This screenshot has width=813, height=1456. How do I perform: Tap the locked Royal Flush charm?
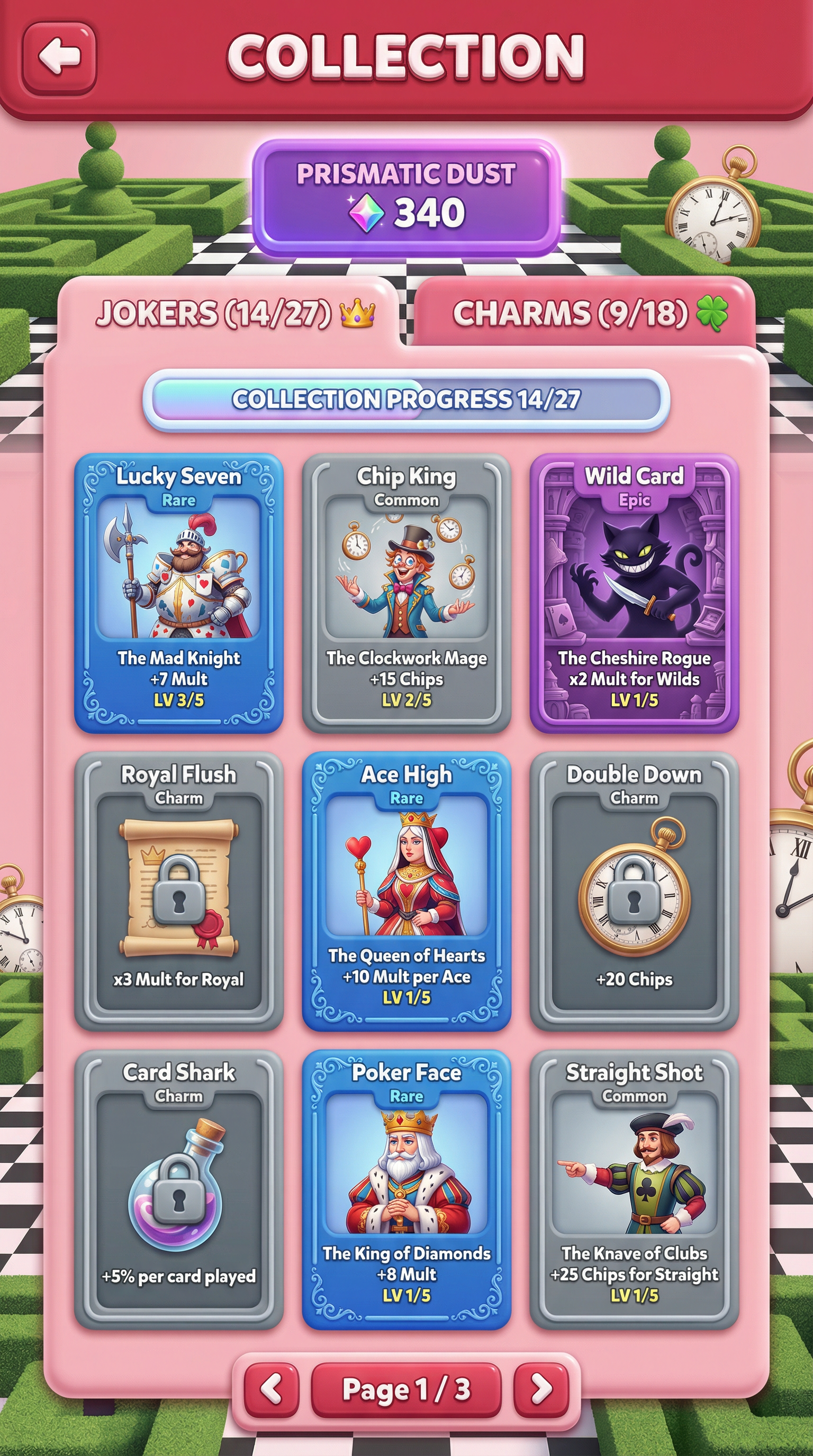click(x=179, y=890)
